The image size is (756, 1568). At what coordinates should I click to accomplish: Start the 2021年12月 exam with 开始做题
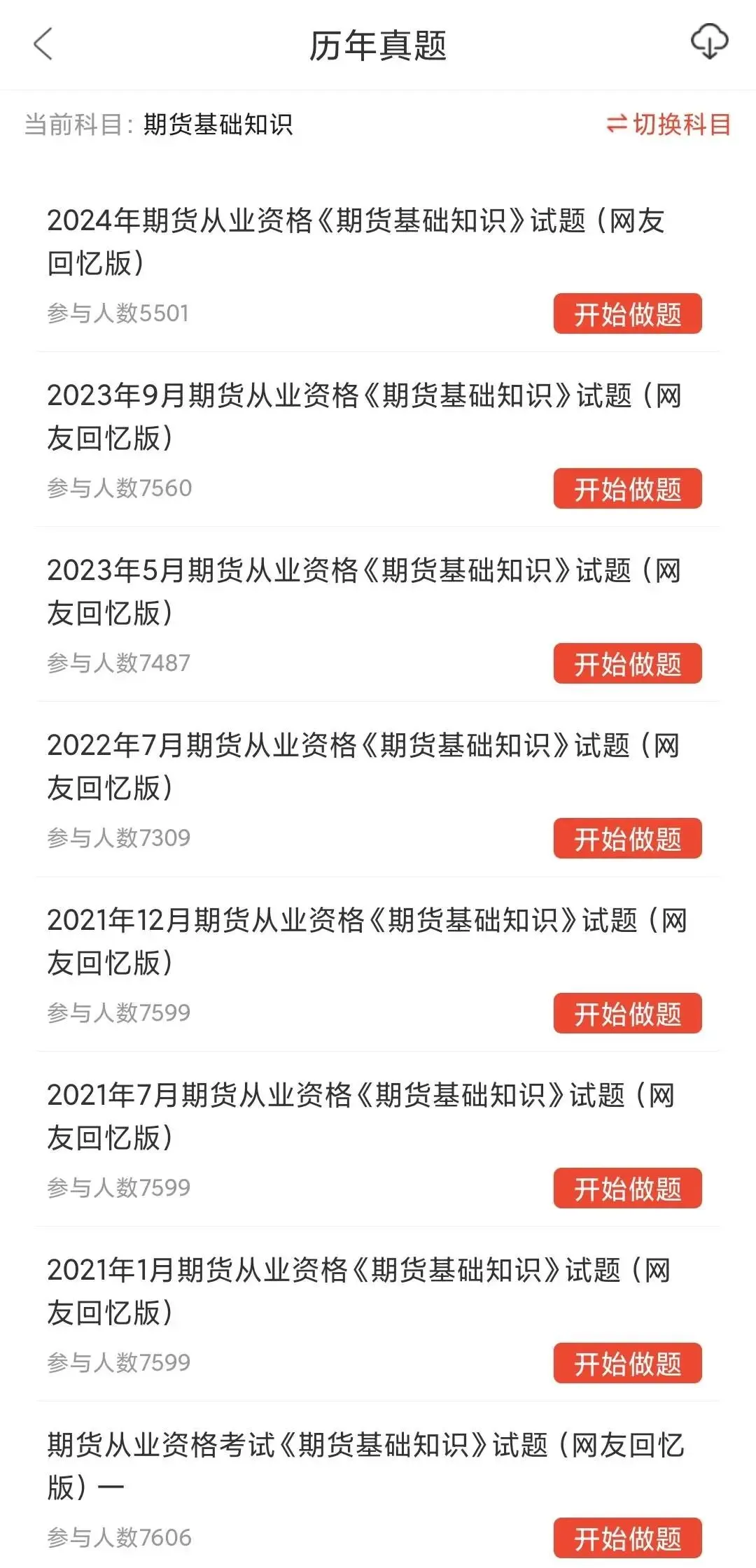click(x=627, y=1014)
